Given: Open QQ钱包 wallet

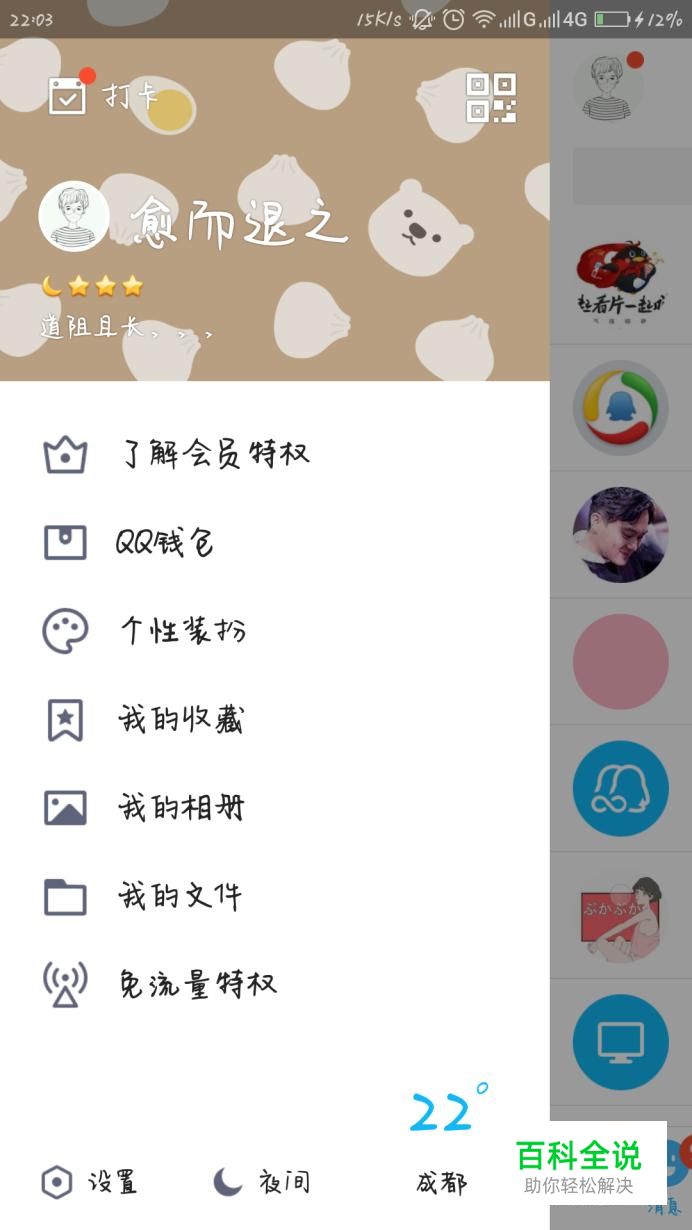Looking at the screenshot, I should point(275,543).
